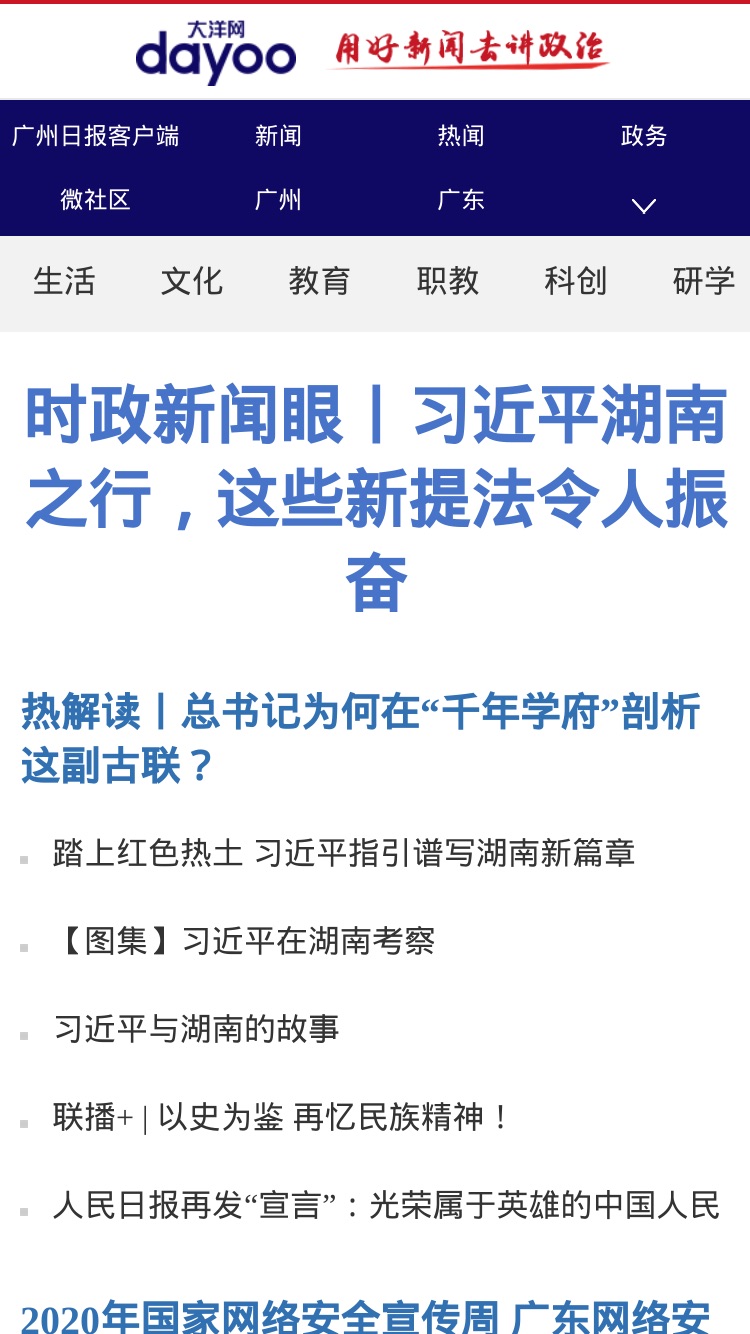
Task: Open the 广州日报客户端 nav link
Action: (x=96, y=136)
